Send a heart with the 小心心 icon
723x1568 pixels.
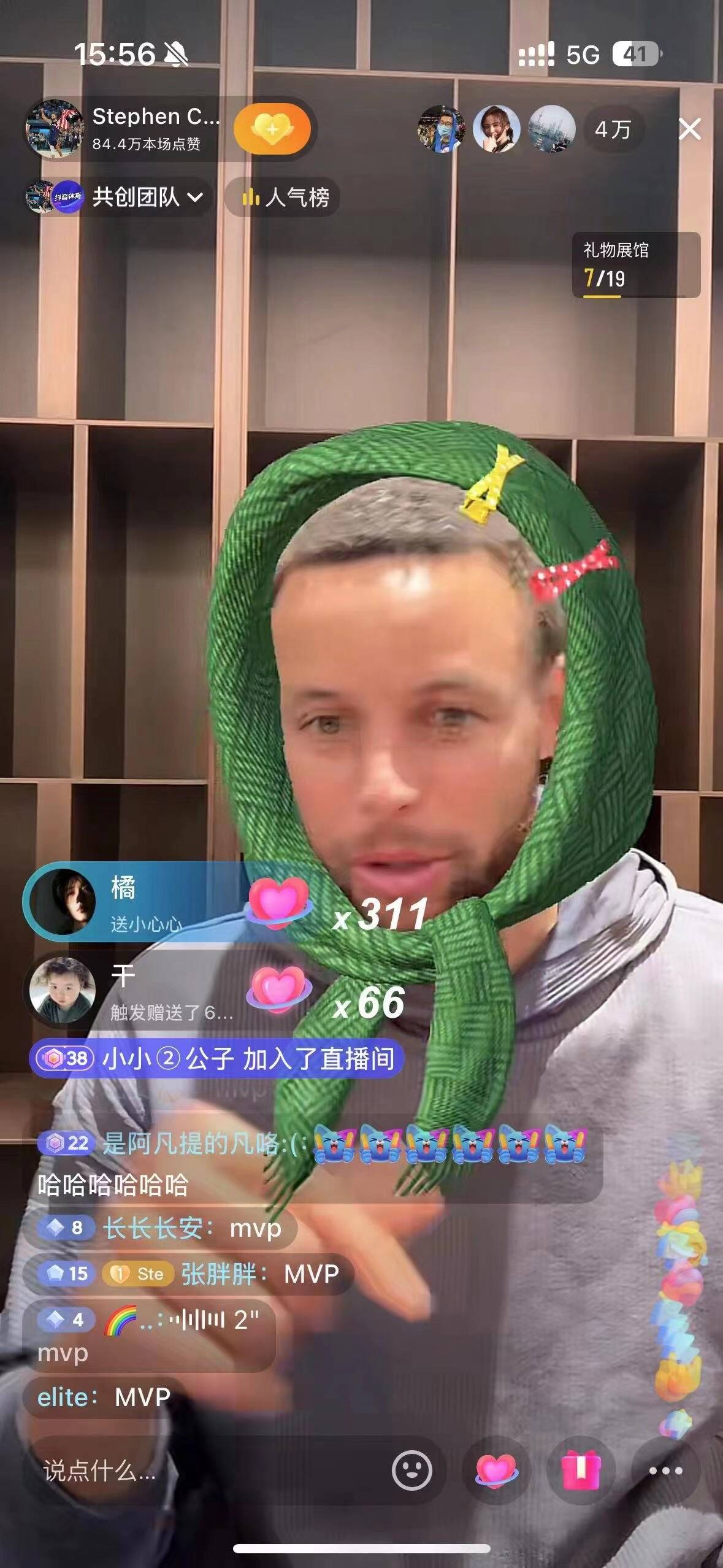[497, 1470]
